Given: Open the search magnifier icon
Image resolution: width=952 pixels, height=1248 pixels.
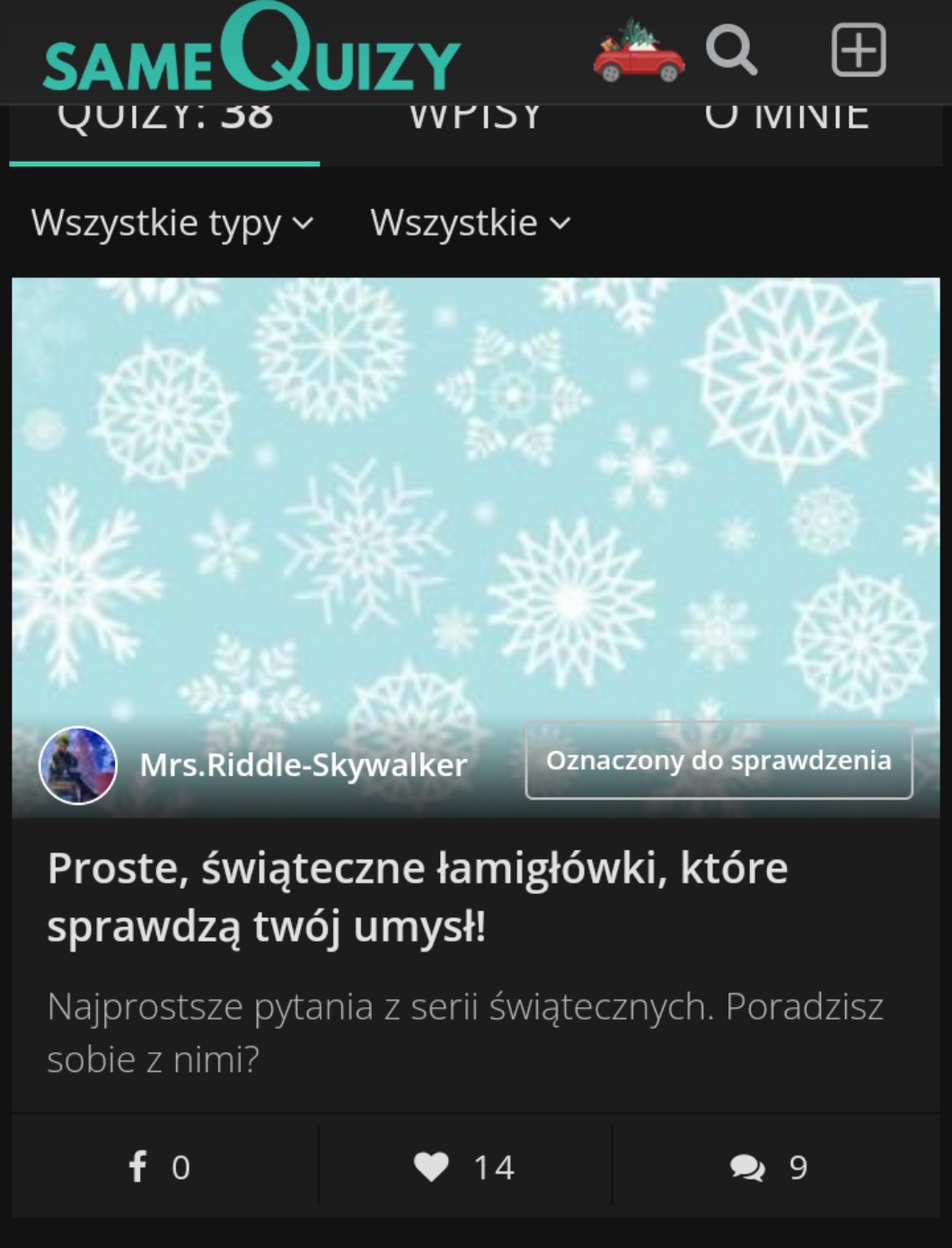Looking at the screenshot, I should click(730, 49).
